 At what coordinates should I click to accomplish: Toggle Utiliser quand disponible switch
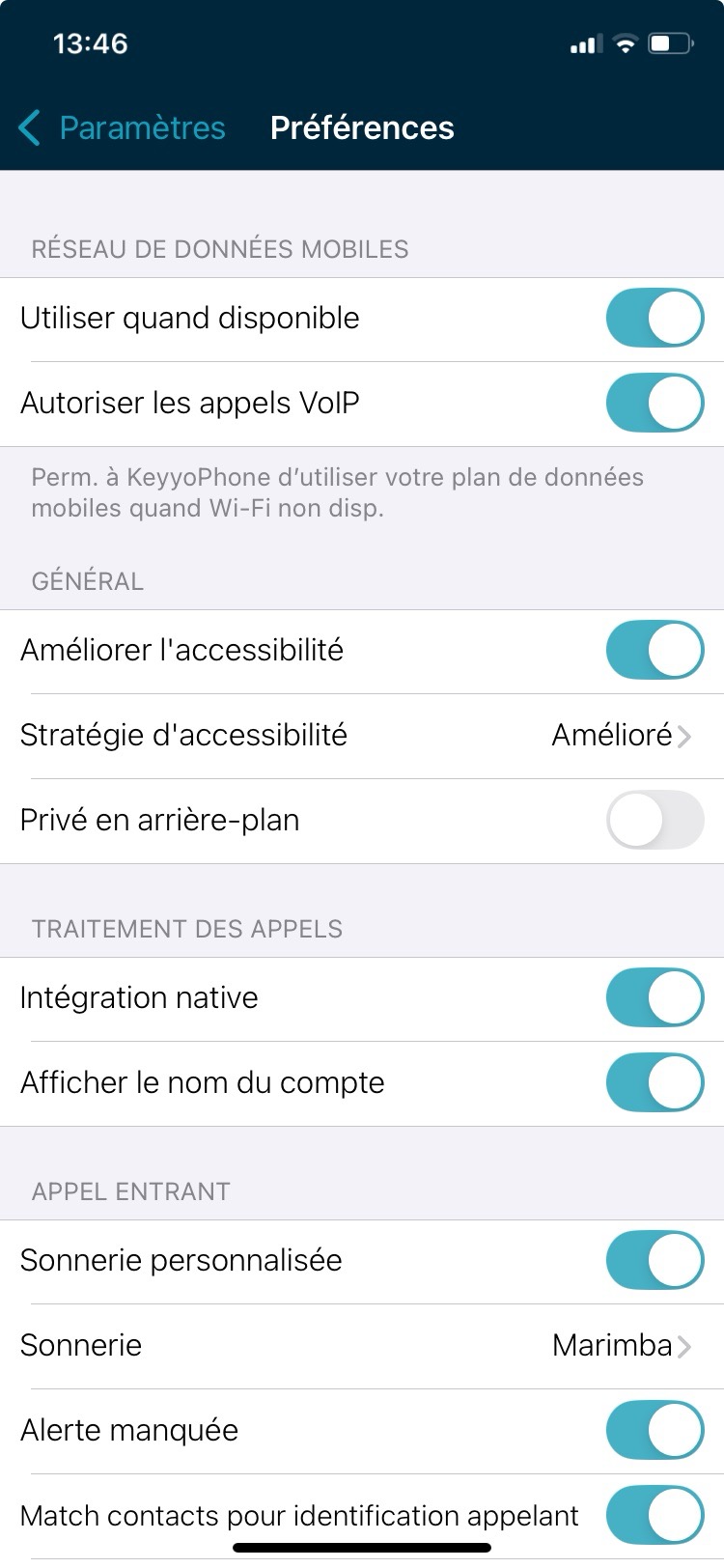tap(654, 318)
